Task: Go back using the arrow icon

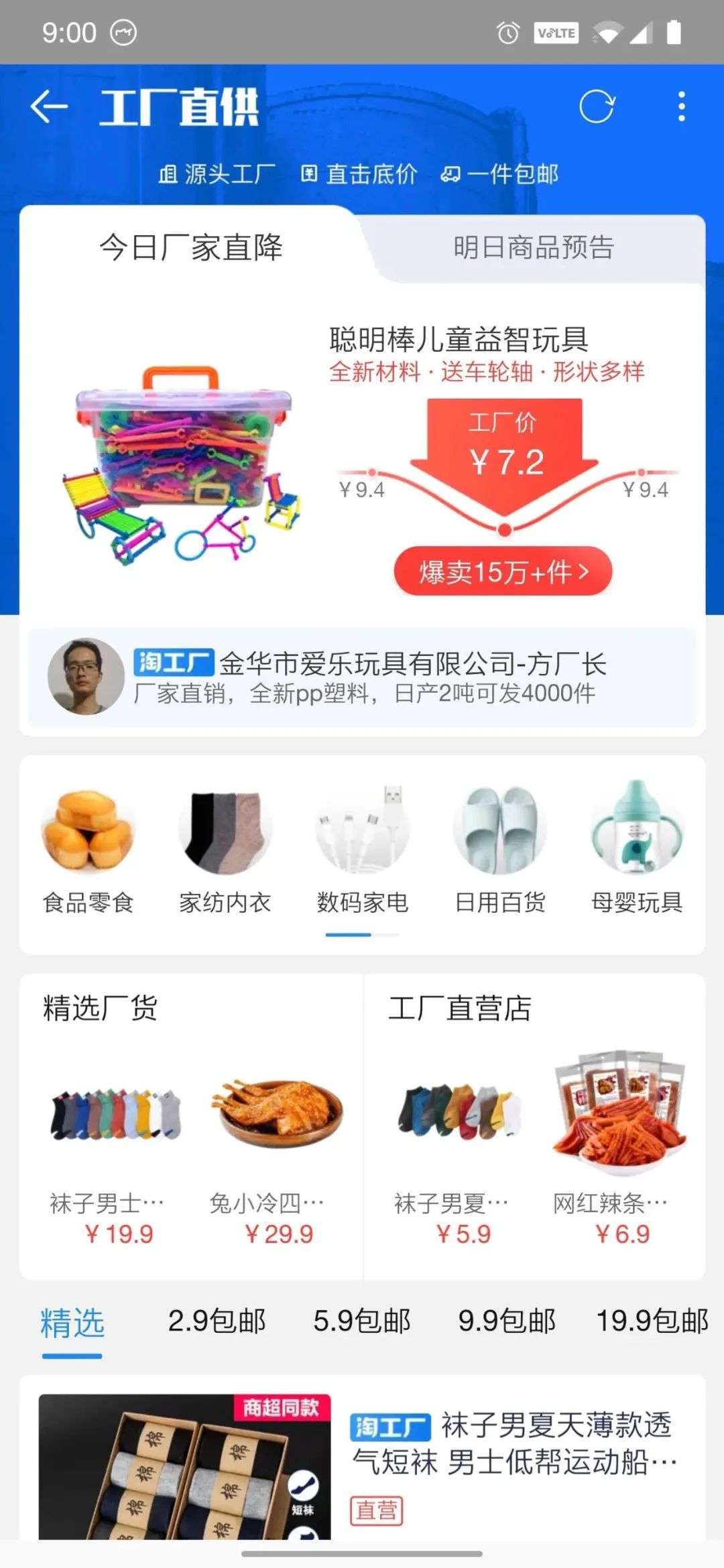Action: tap(50, 107)
